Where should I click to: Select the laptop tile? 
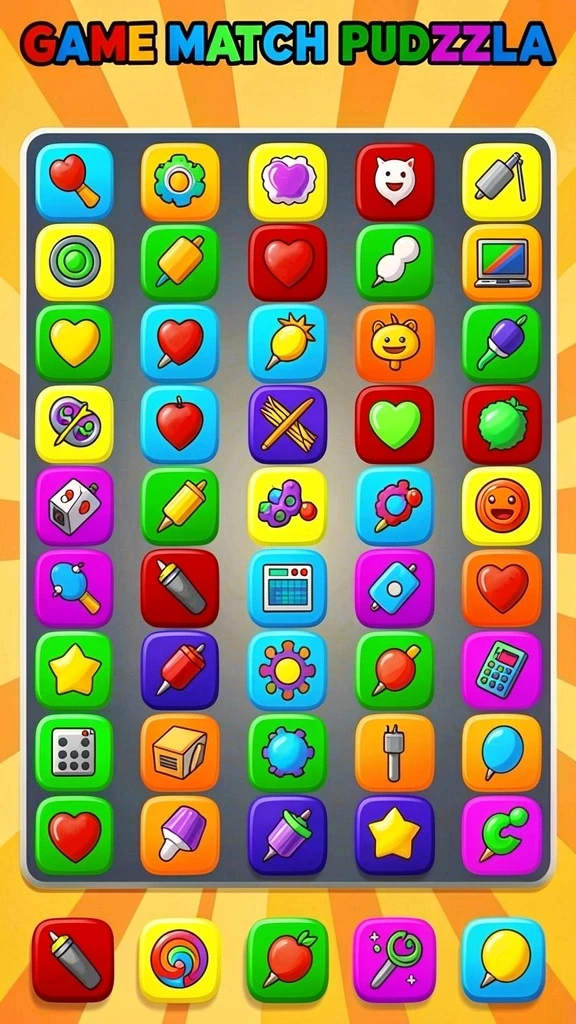502,263
